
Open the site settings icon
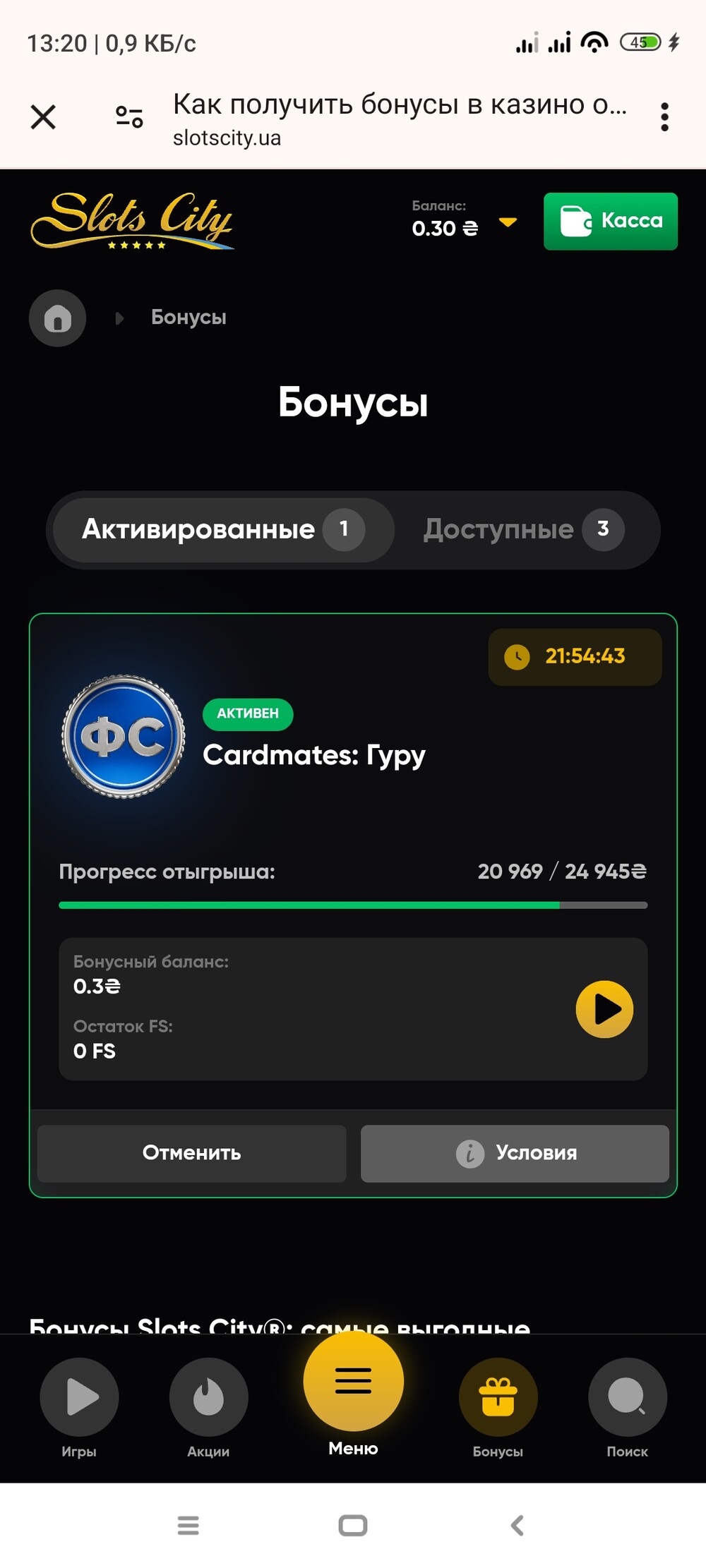[129, 116]
